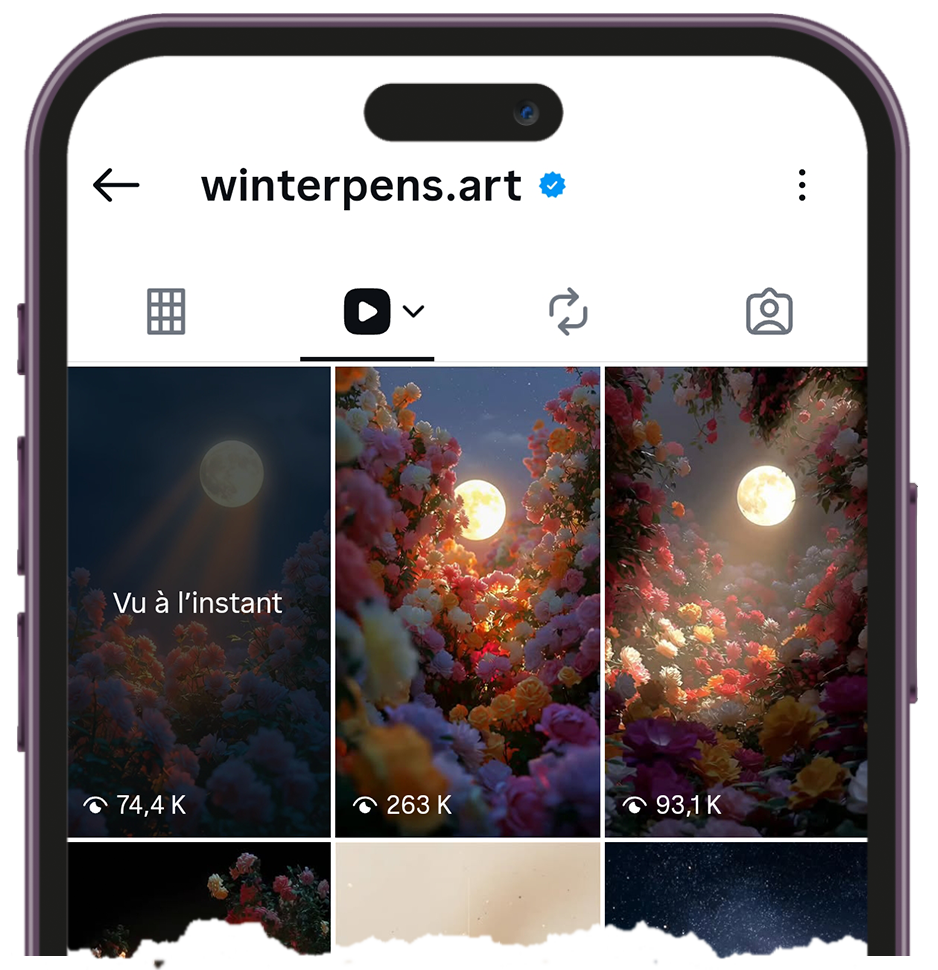Viewport: 938px width, 970px height.
Task: Open the Reels tab icon
Action: (x=366, y=311)
